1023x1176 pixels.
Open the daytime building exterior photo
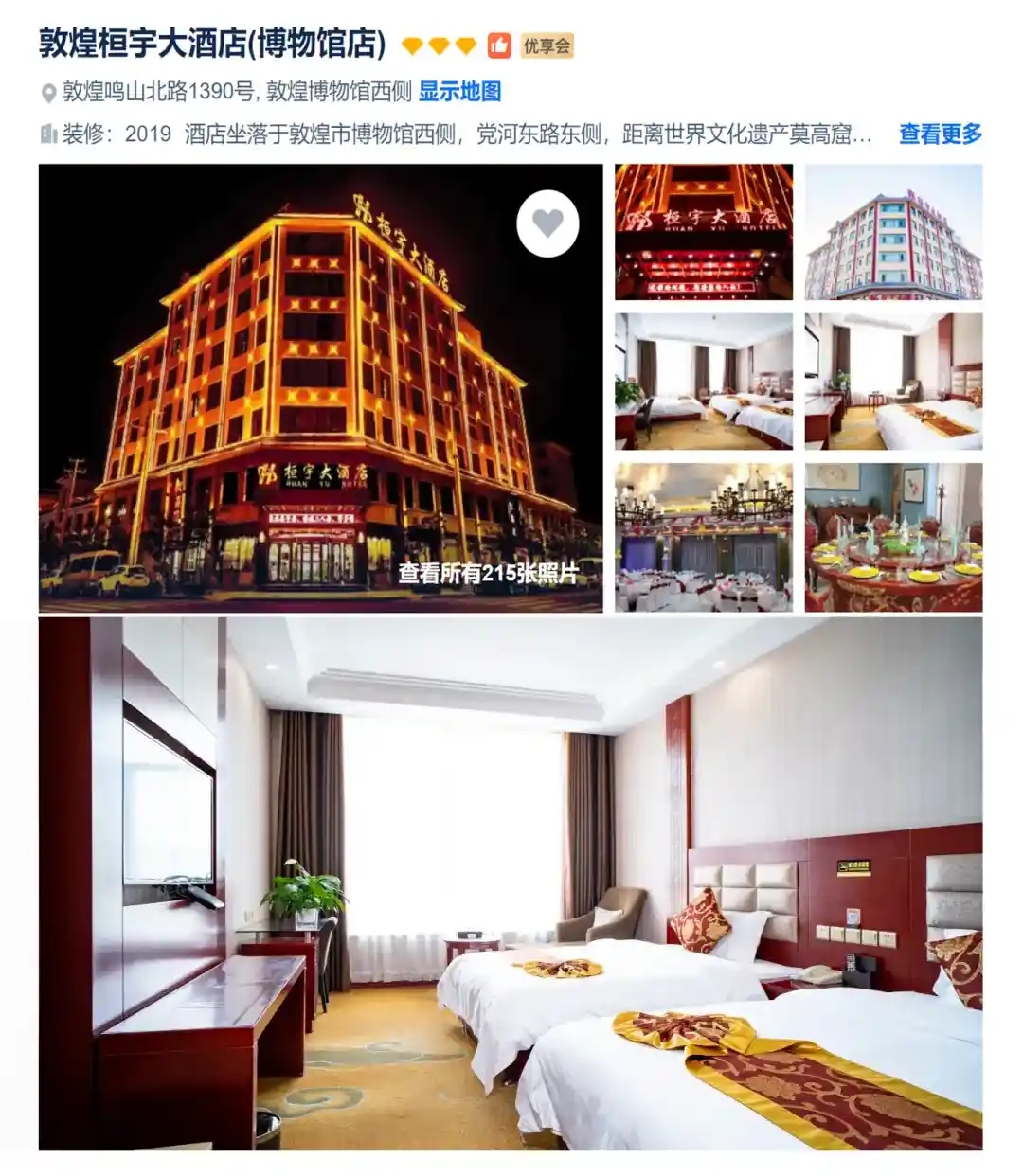893,232
